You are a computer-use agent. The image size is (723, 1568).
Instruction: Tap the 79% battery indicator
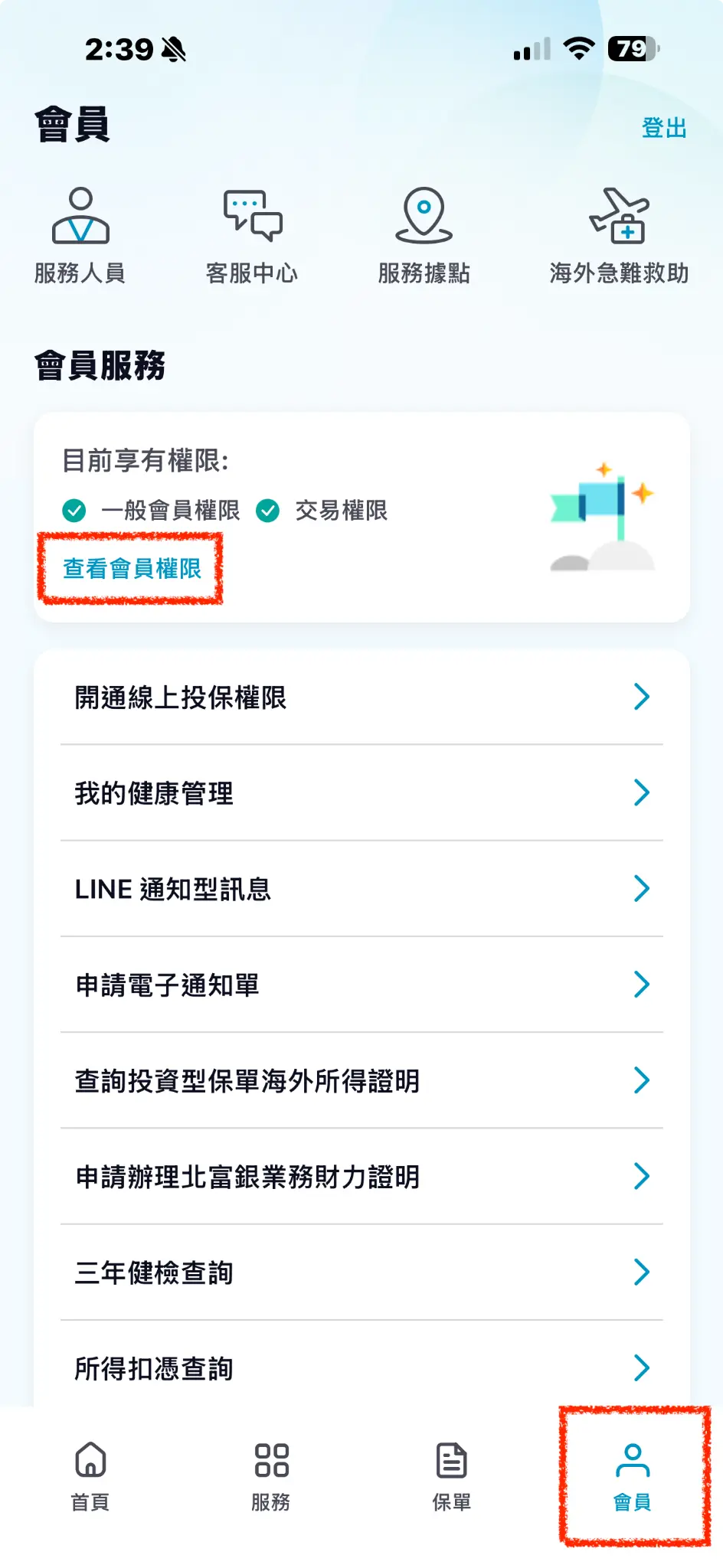point(628,49)
